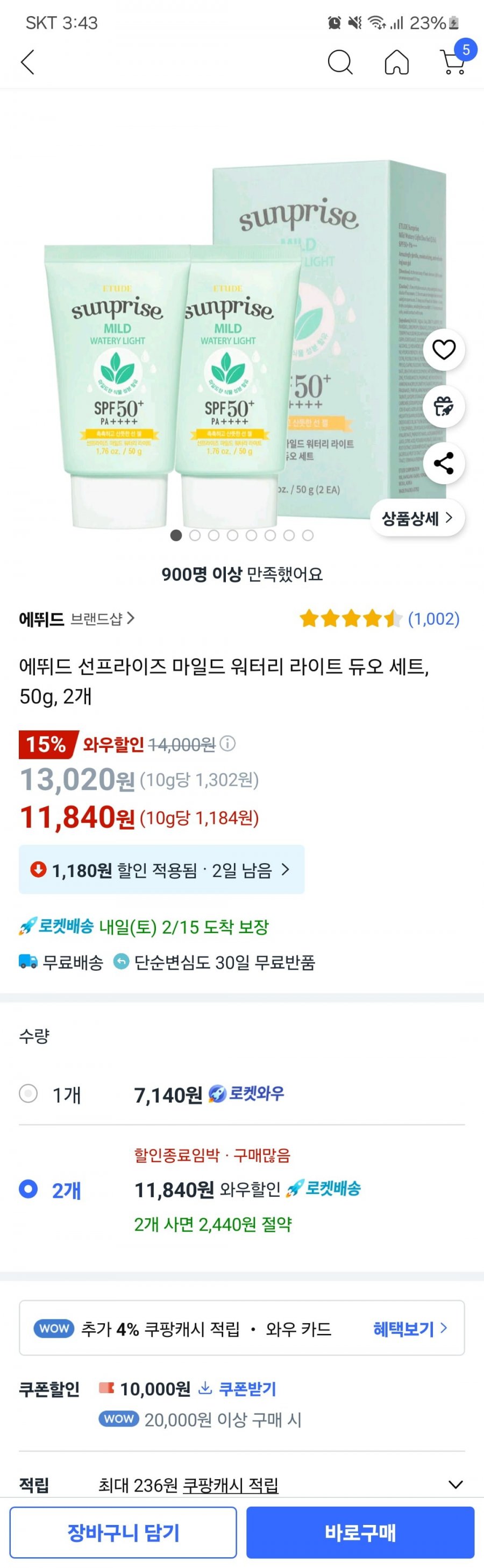
Task: Open 상품상세 product details
Action: (417, 518)
